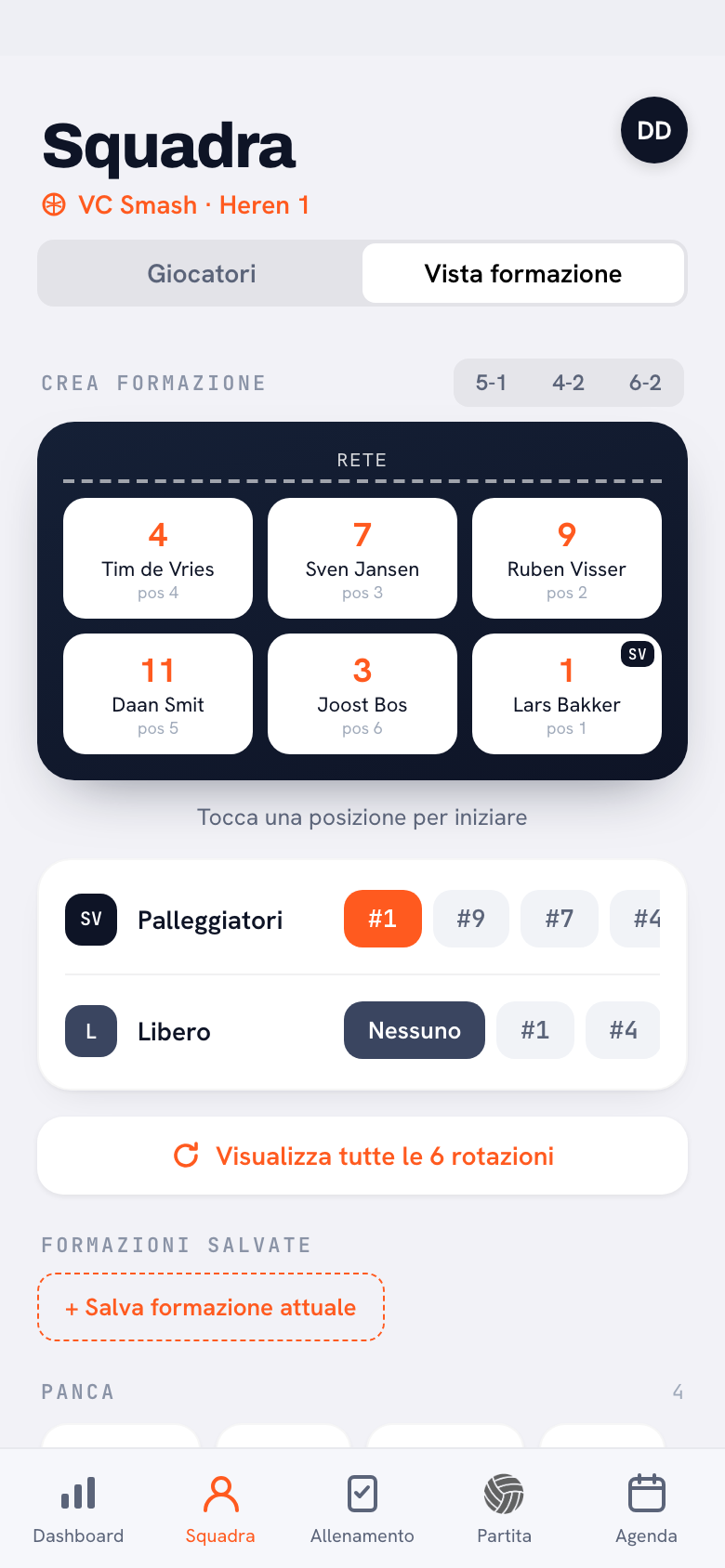725x1568 pixels.
Task: Tap Joost Bos position 6 card
Action: [x=362, y=694]
